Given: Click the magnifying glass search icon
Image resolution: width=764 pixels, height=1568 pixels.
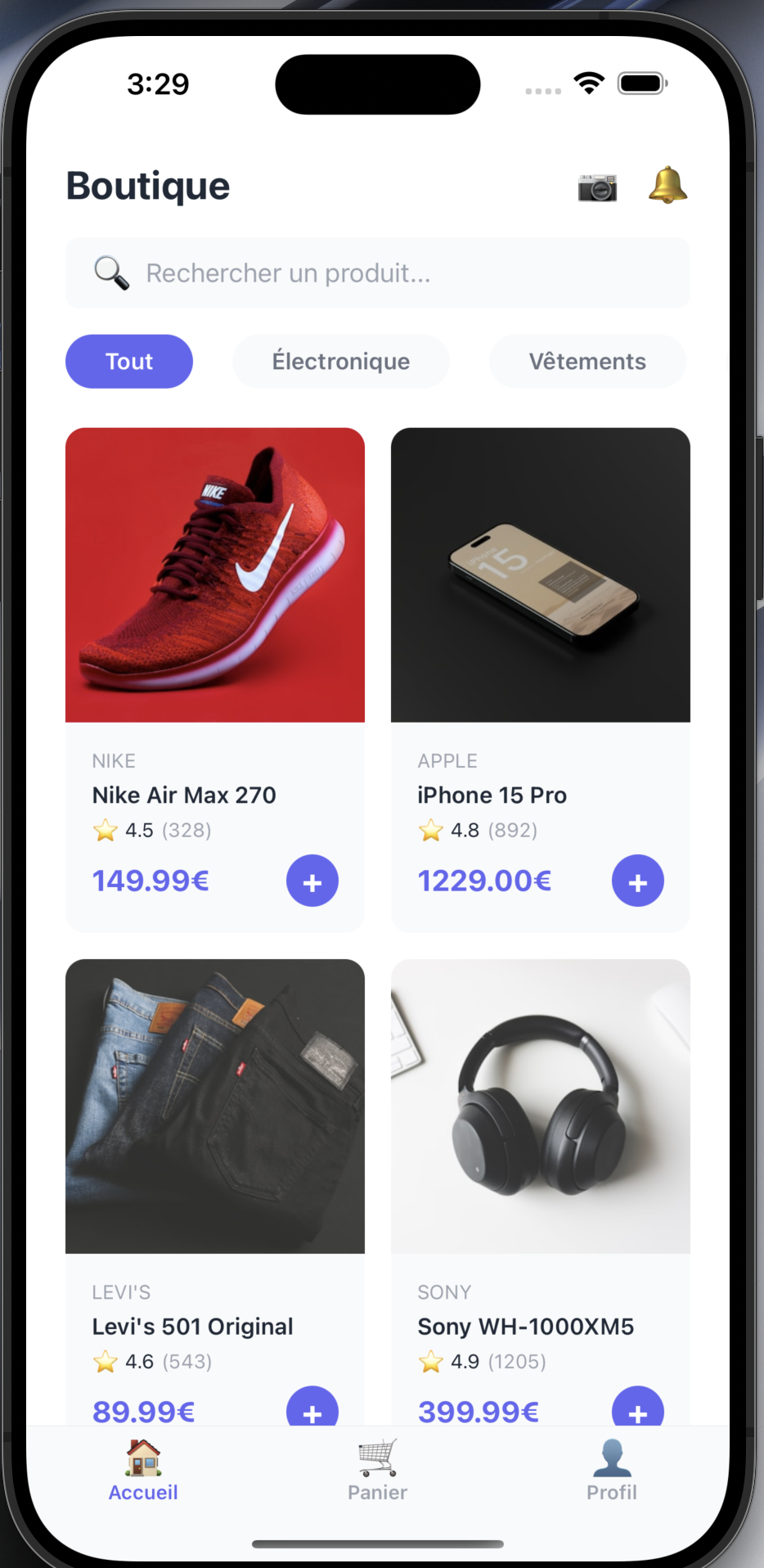Looking at the screenshot, I should (110, 273).
